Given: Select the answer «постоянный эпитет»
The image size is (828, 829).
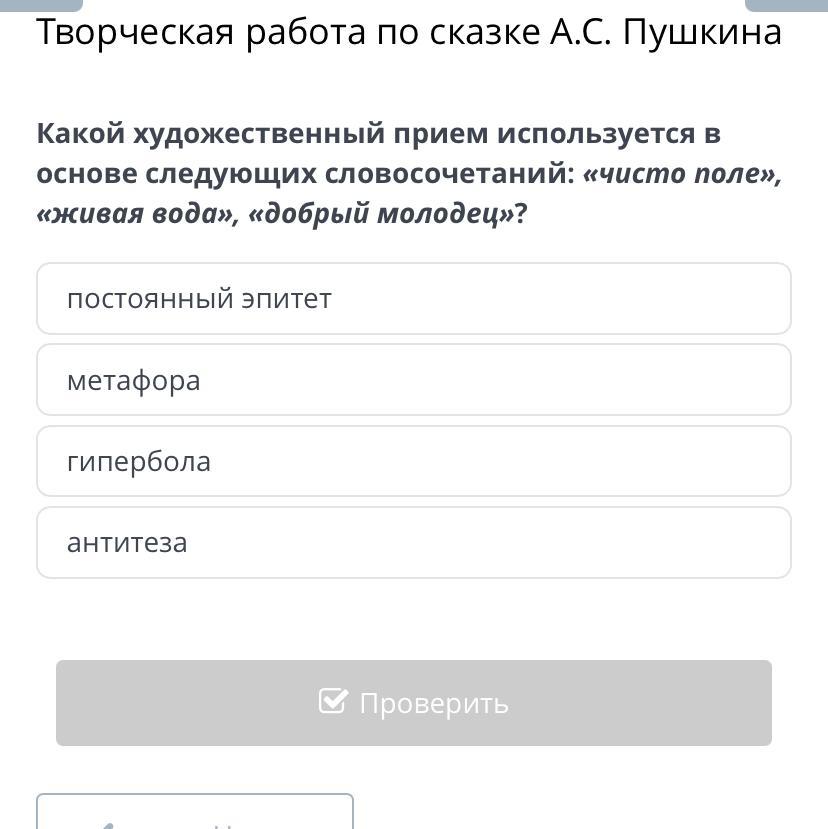Looking at the screenshot, I should (x=413, y=299).
